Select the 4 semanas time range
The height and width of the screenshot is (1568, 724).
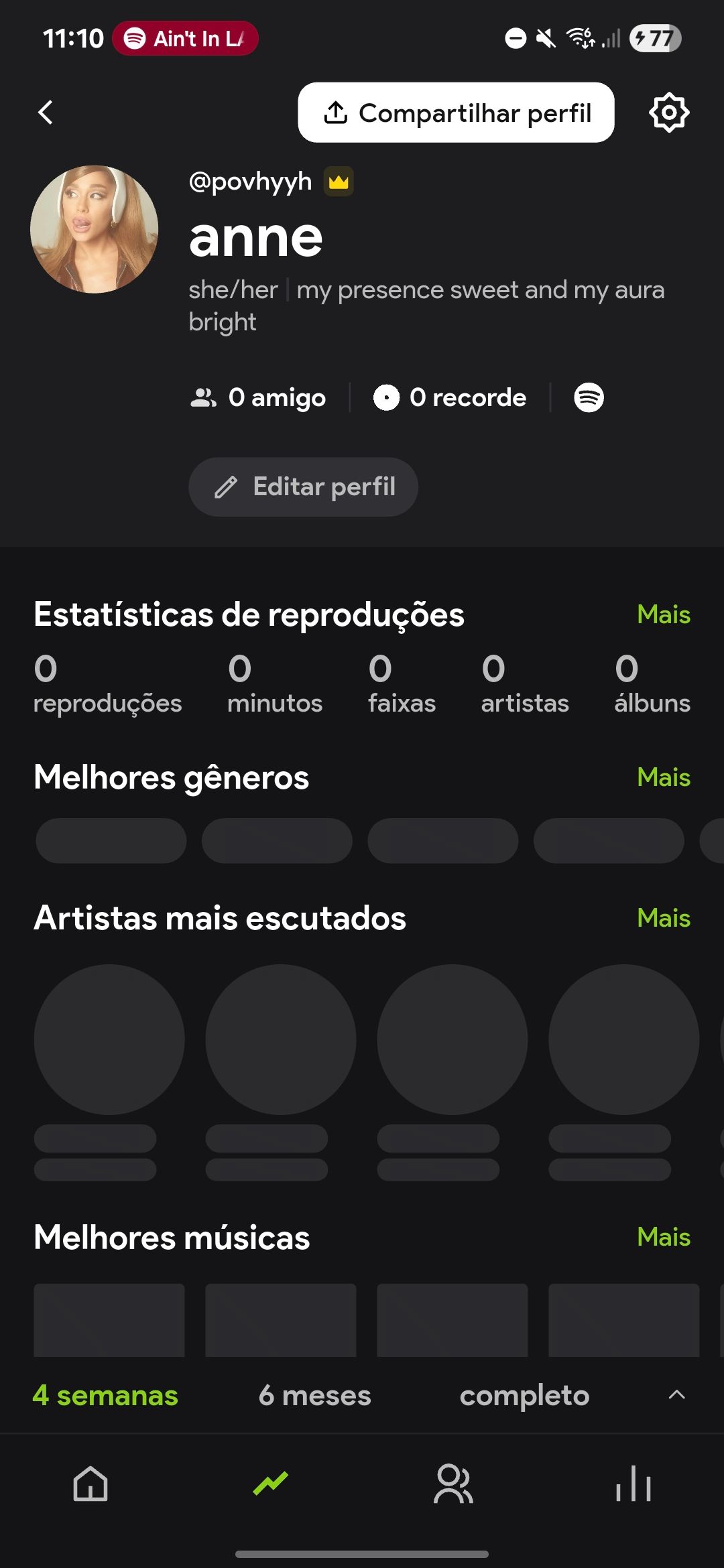click(x=105, y=1395)
